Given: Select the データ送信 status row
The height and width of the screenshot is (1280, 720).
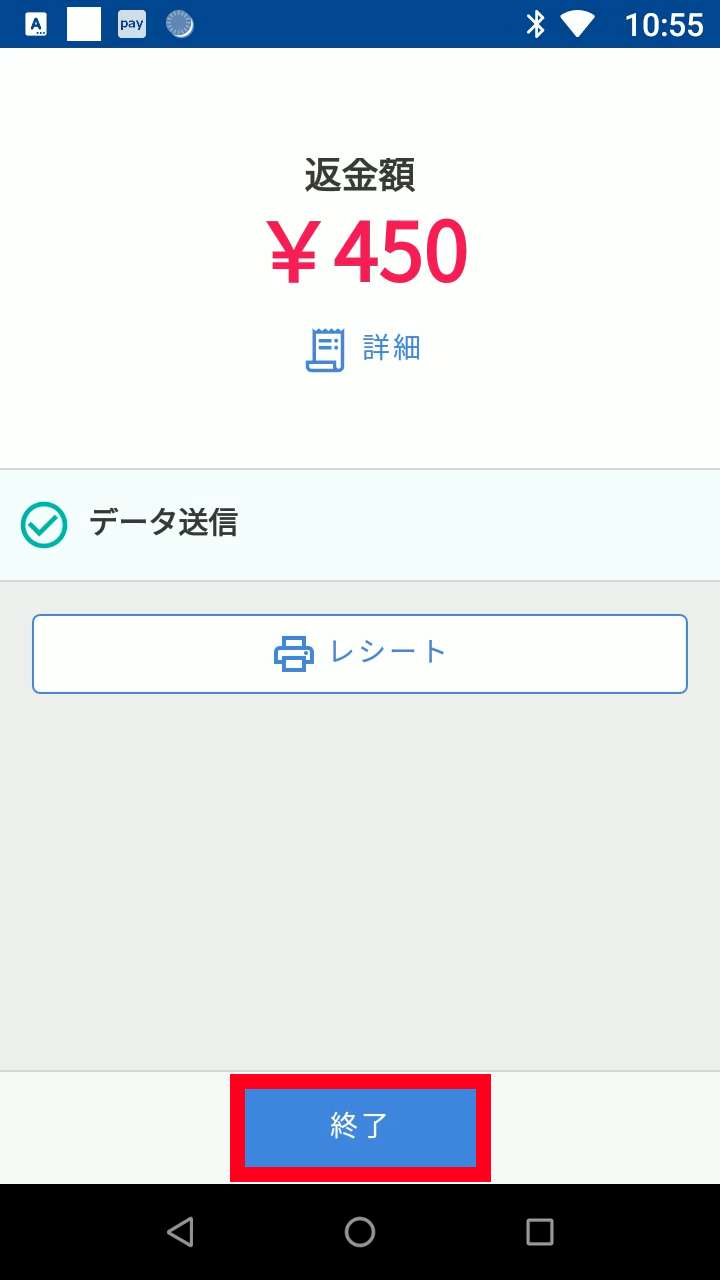Looking at the screenshot, I should [163, 524].
